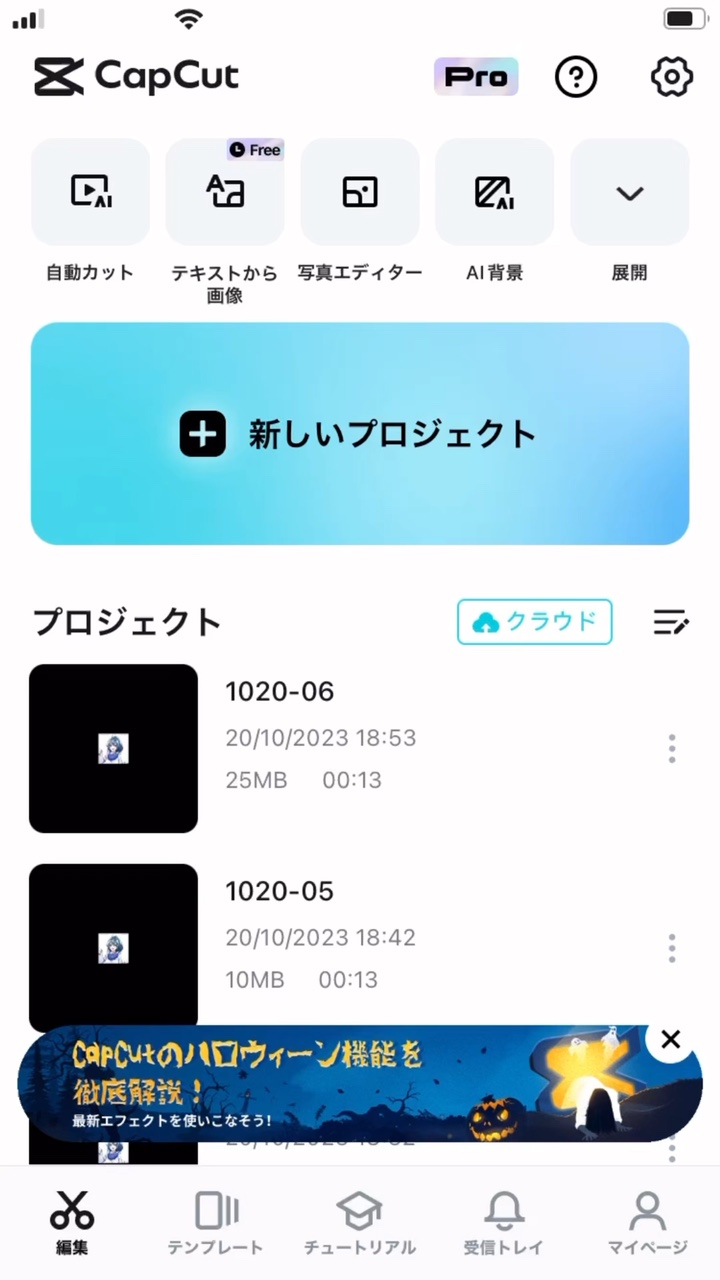Open the チュートリアル tab
The image size is (720, 1280).
click(359, 1220)
